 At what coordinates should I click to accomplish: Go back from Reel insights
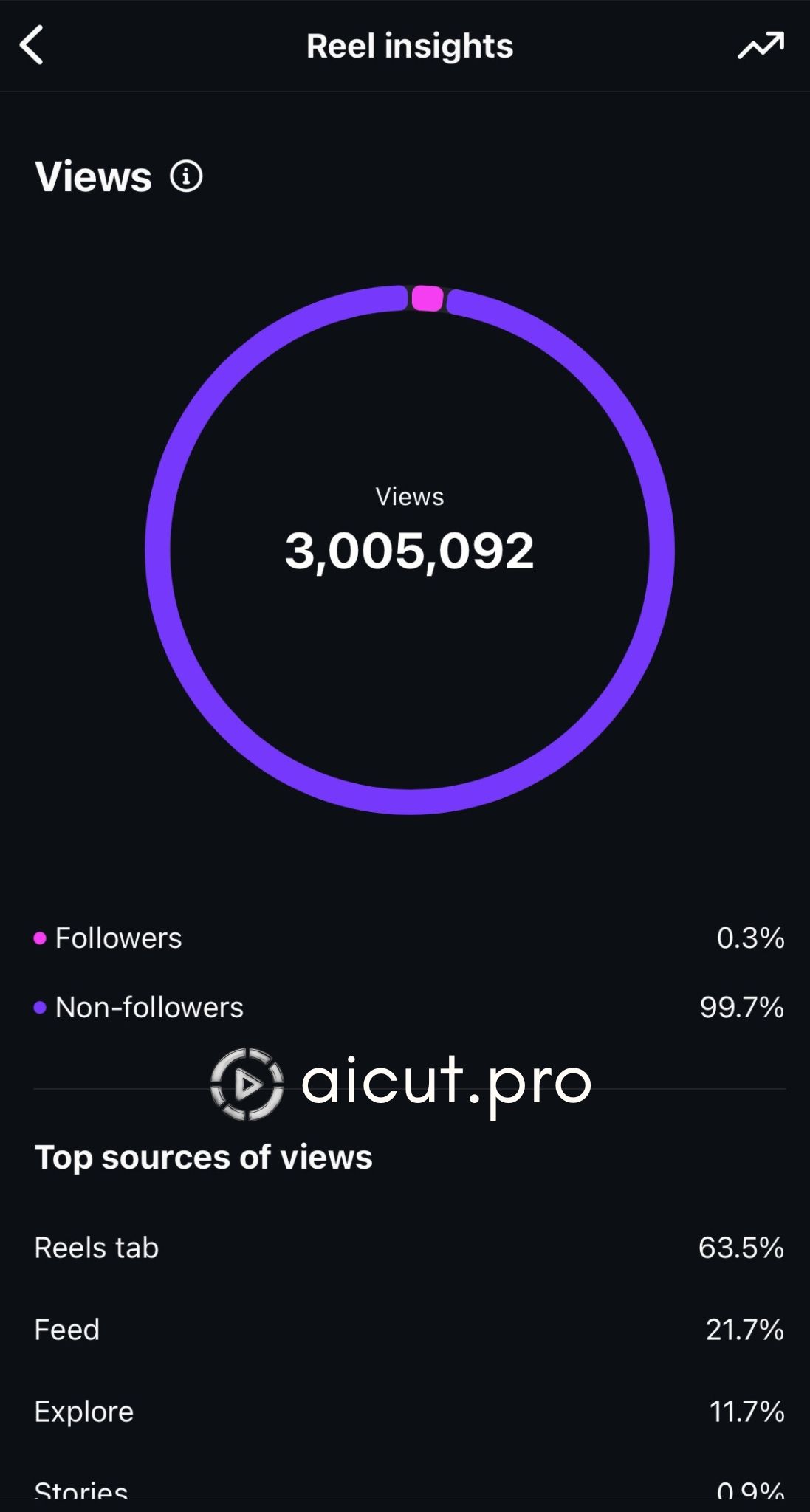click(x=32, y=46)
